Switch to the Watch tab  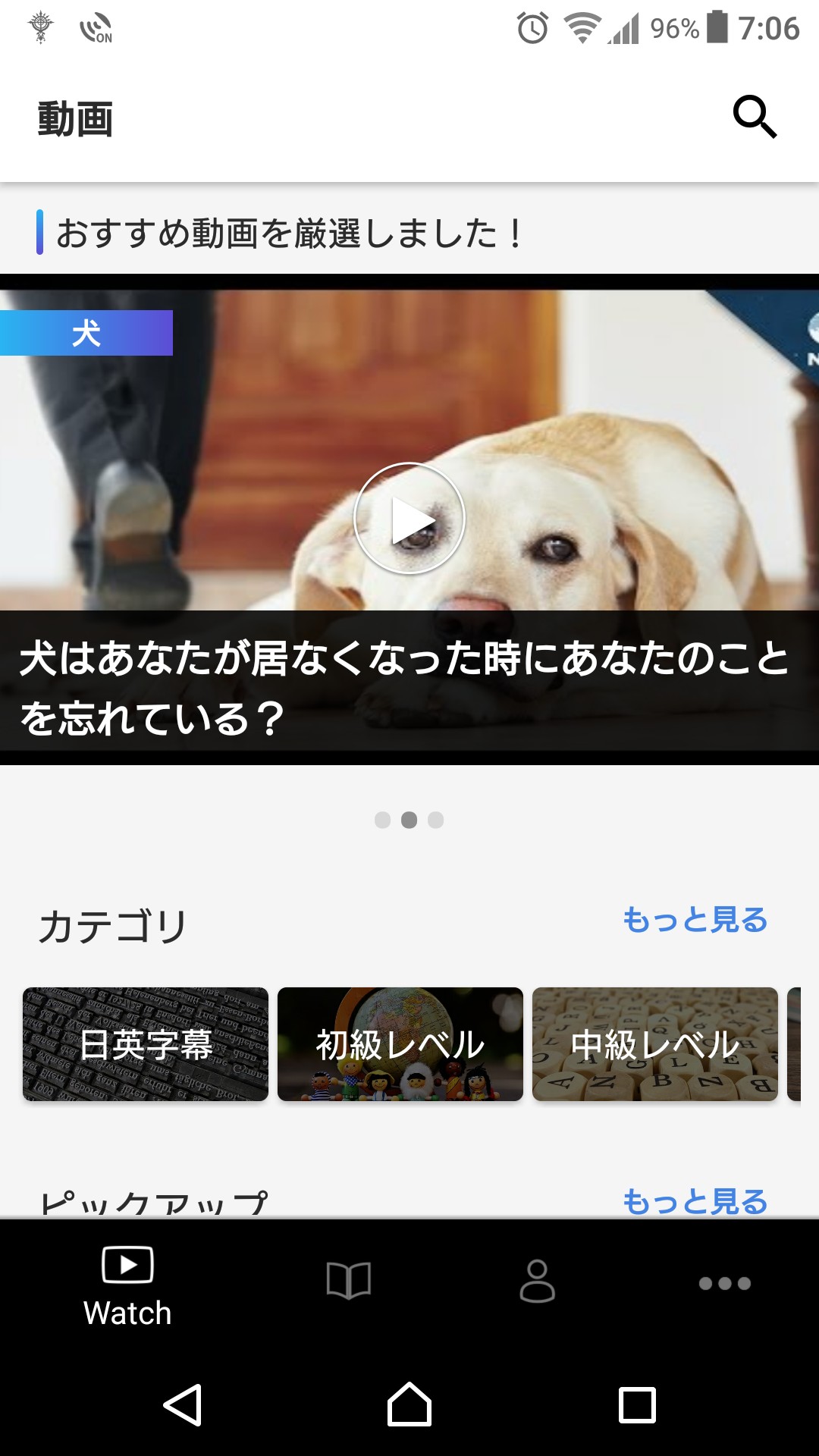pyautogui.click(x=127, y=1285)
